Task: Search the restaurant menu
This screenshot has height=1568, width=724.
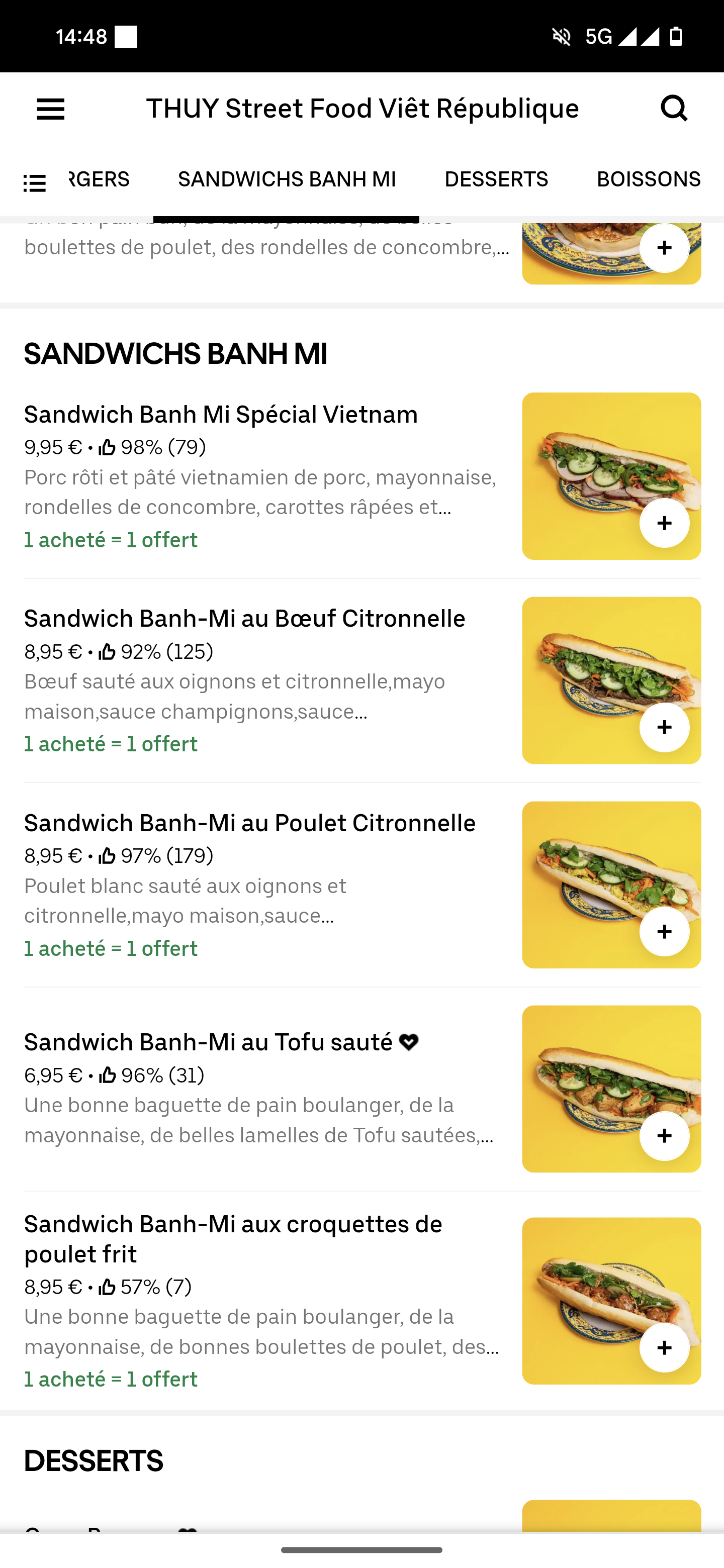Action: [x=673, y=109]
